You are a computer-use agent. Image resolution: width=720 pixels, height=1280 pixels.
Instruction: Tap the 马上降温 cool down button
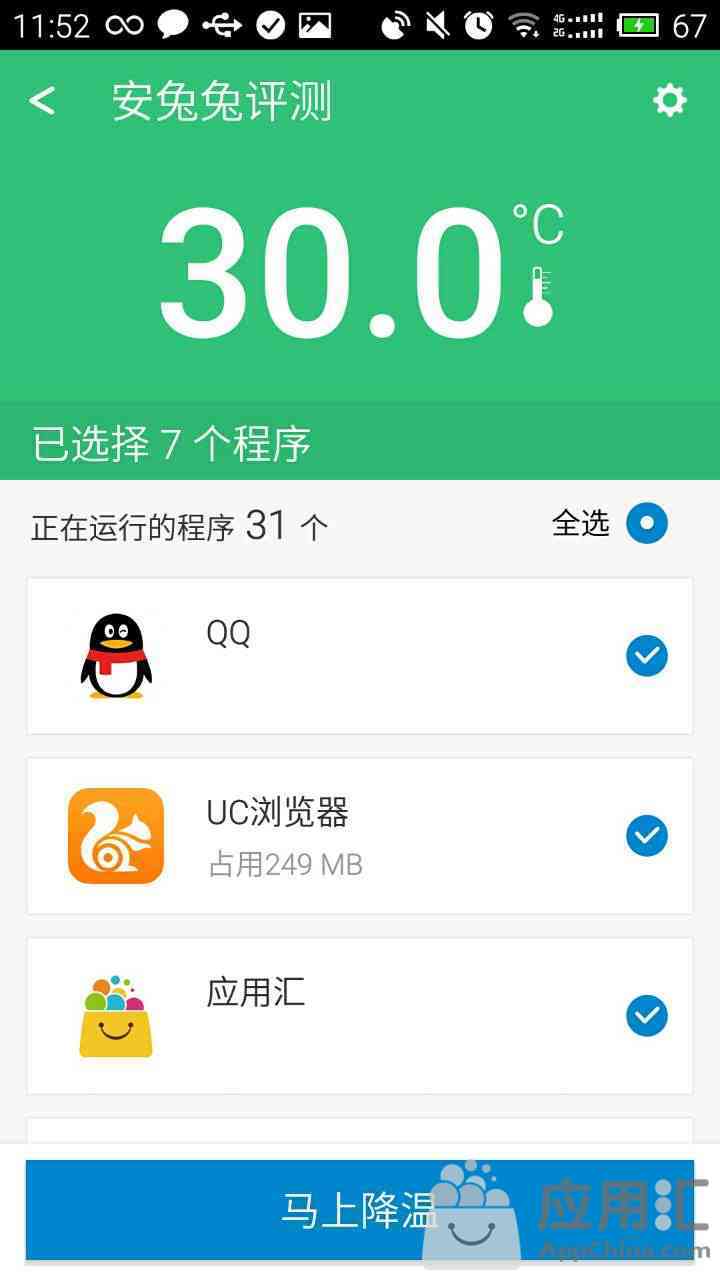pyautogui.click(x=359, y=1210)
